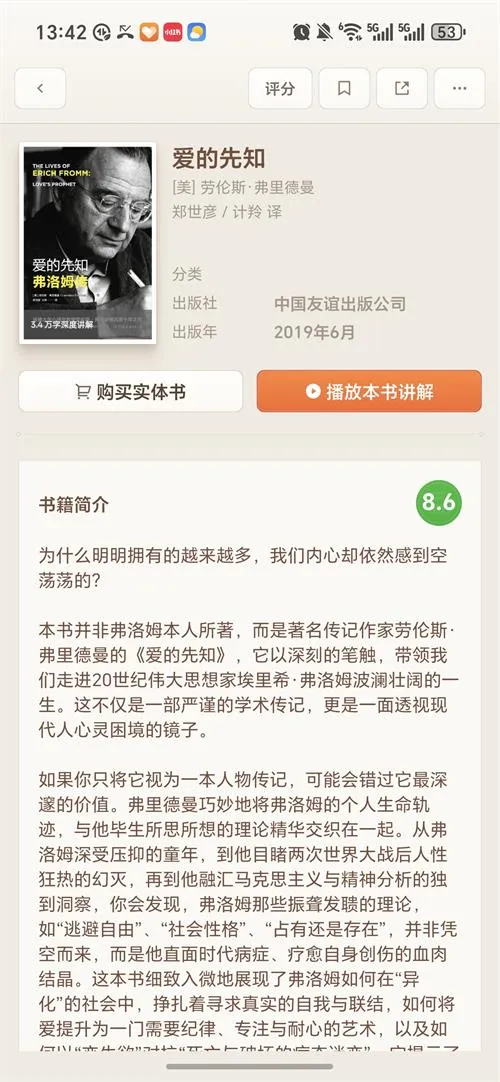
Task: Bookmark this book
Action: 344,88
